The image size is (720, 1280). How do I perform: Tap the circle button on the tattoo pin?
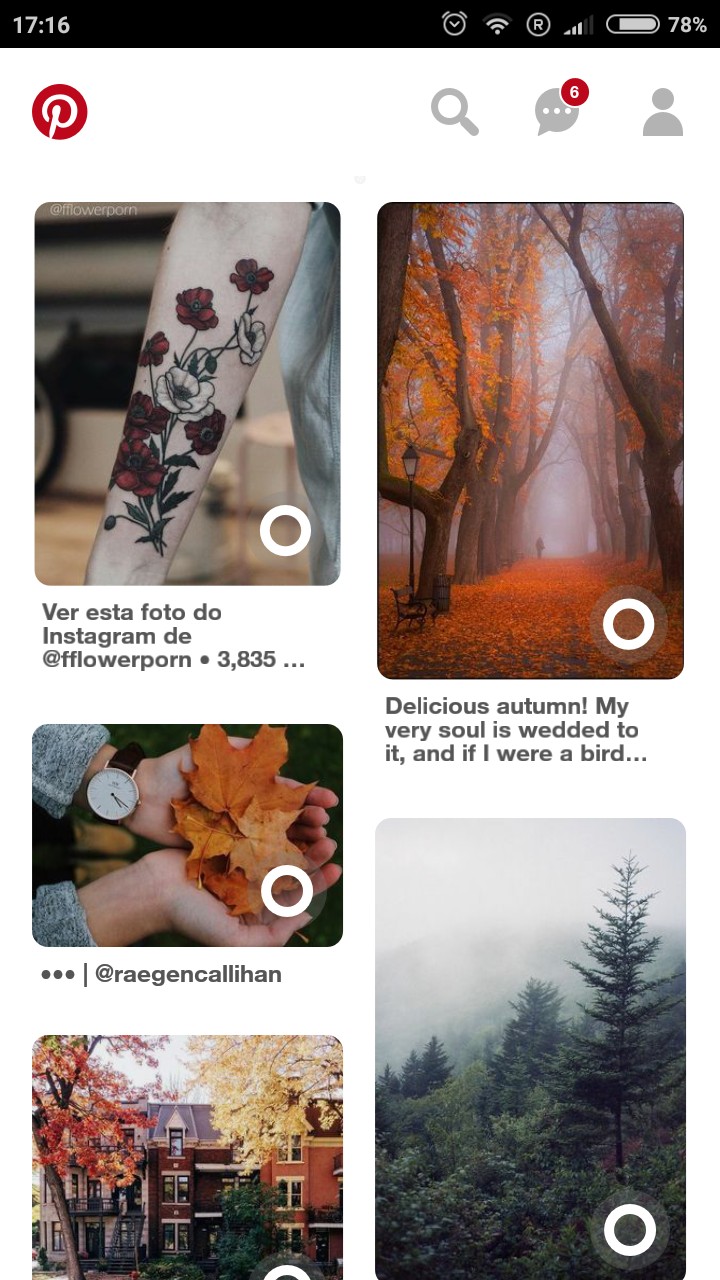coord(286,531)
